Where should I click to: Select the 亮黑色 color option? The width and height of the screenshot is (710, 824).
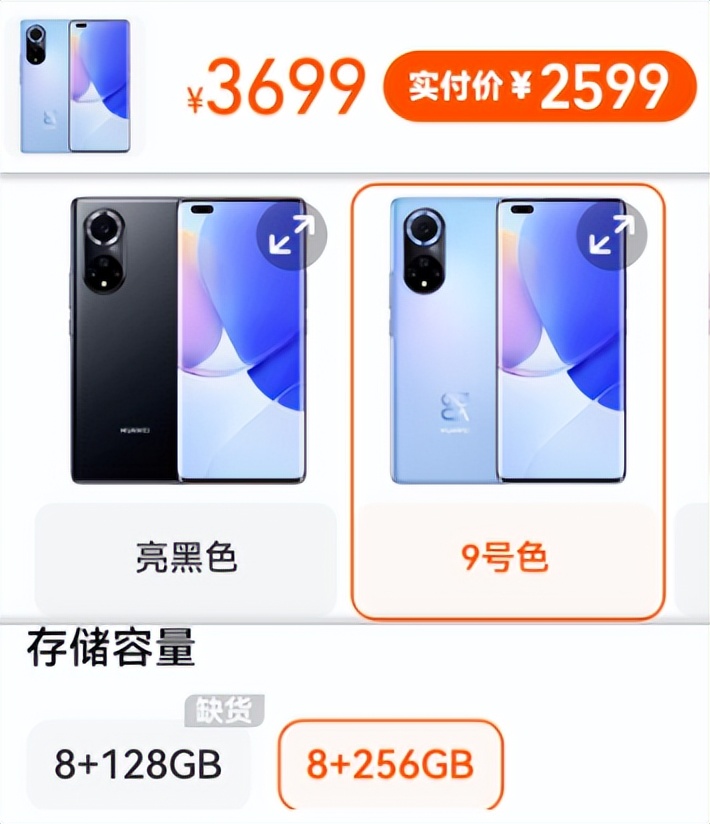186,558
